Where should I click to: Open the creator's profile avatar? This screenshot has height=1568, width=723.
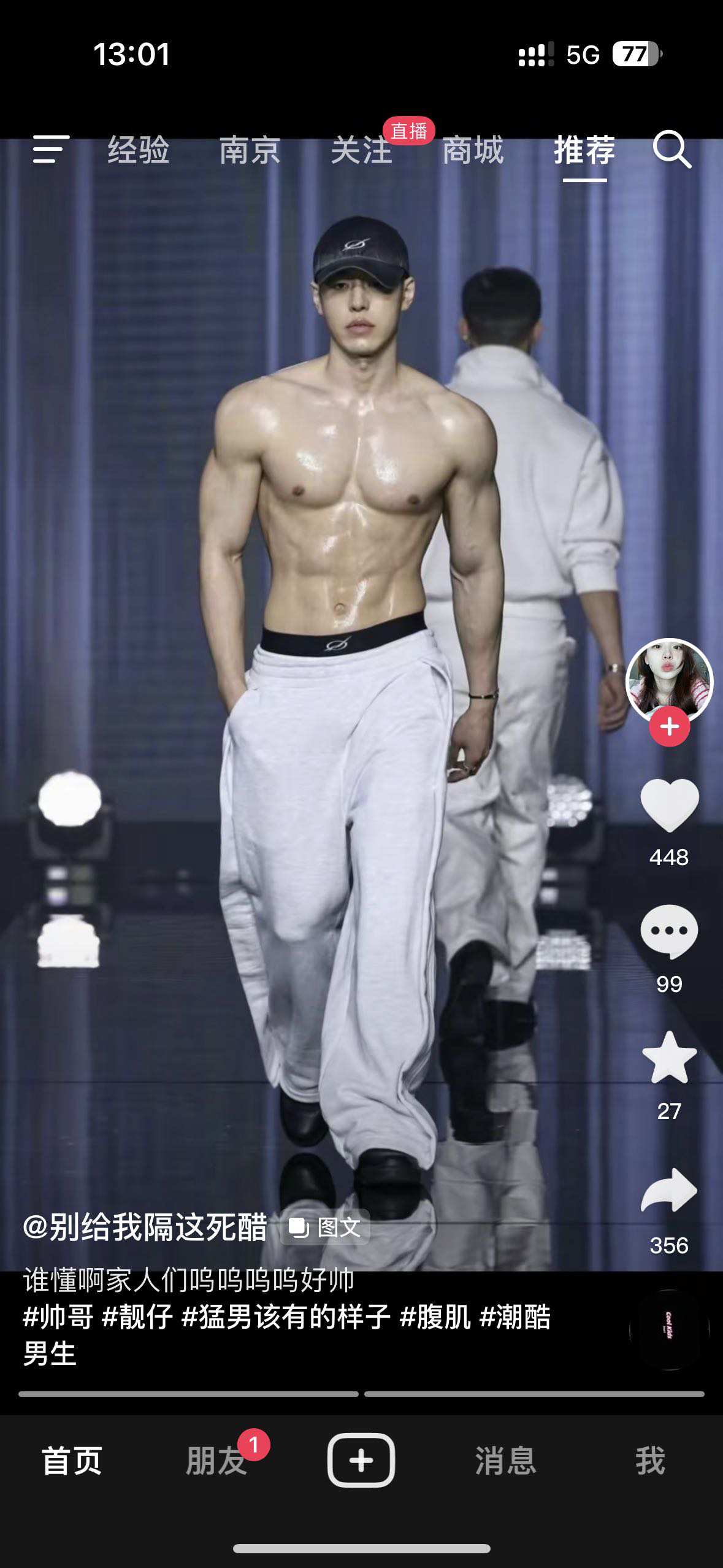tap(669, 681)
